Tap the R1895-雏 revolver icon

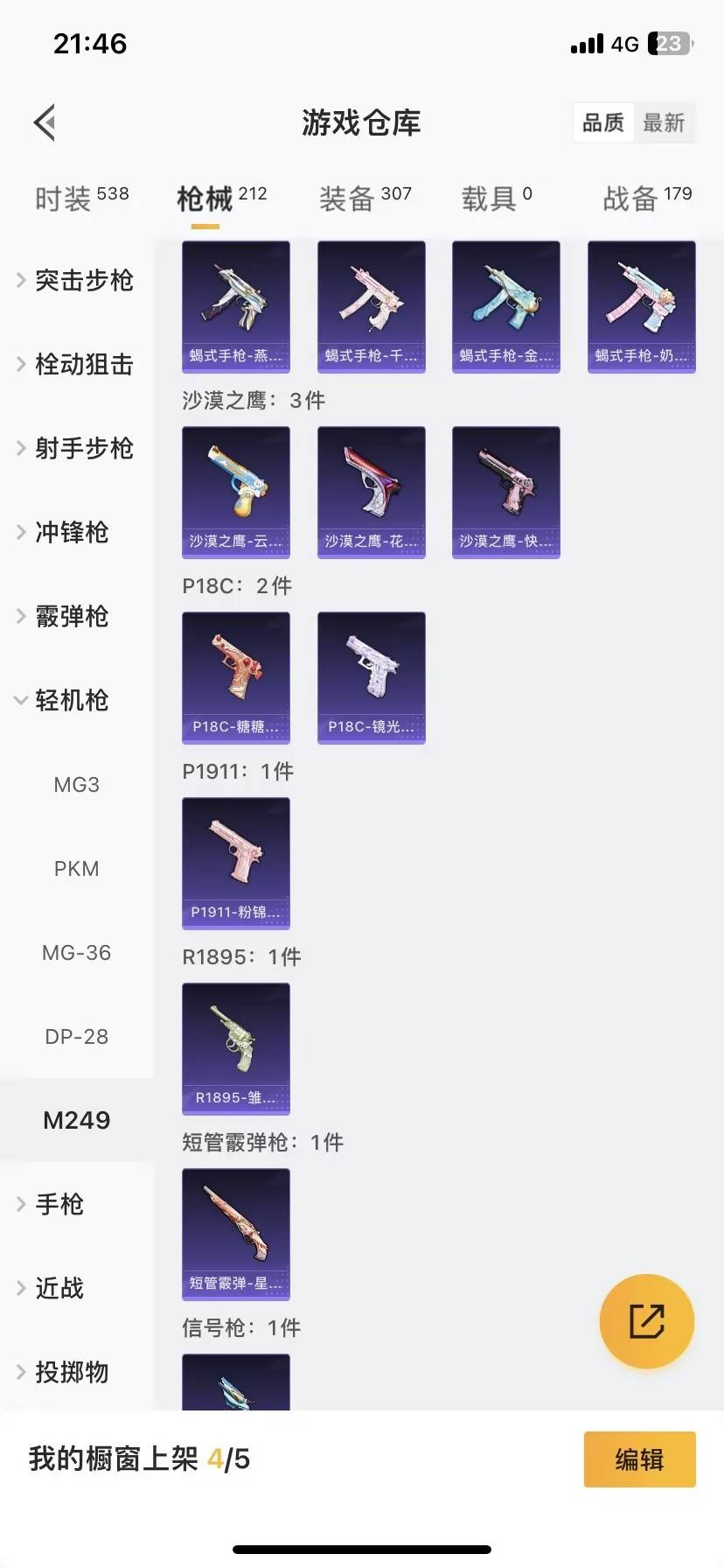pyautogui.click(x=235, y=1049)
